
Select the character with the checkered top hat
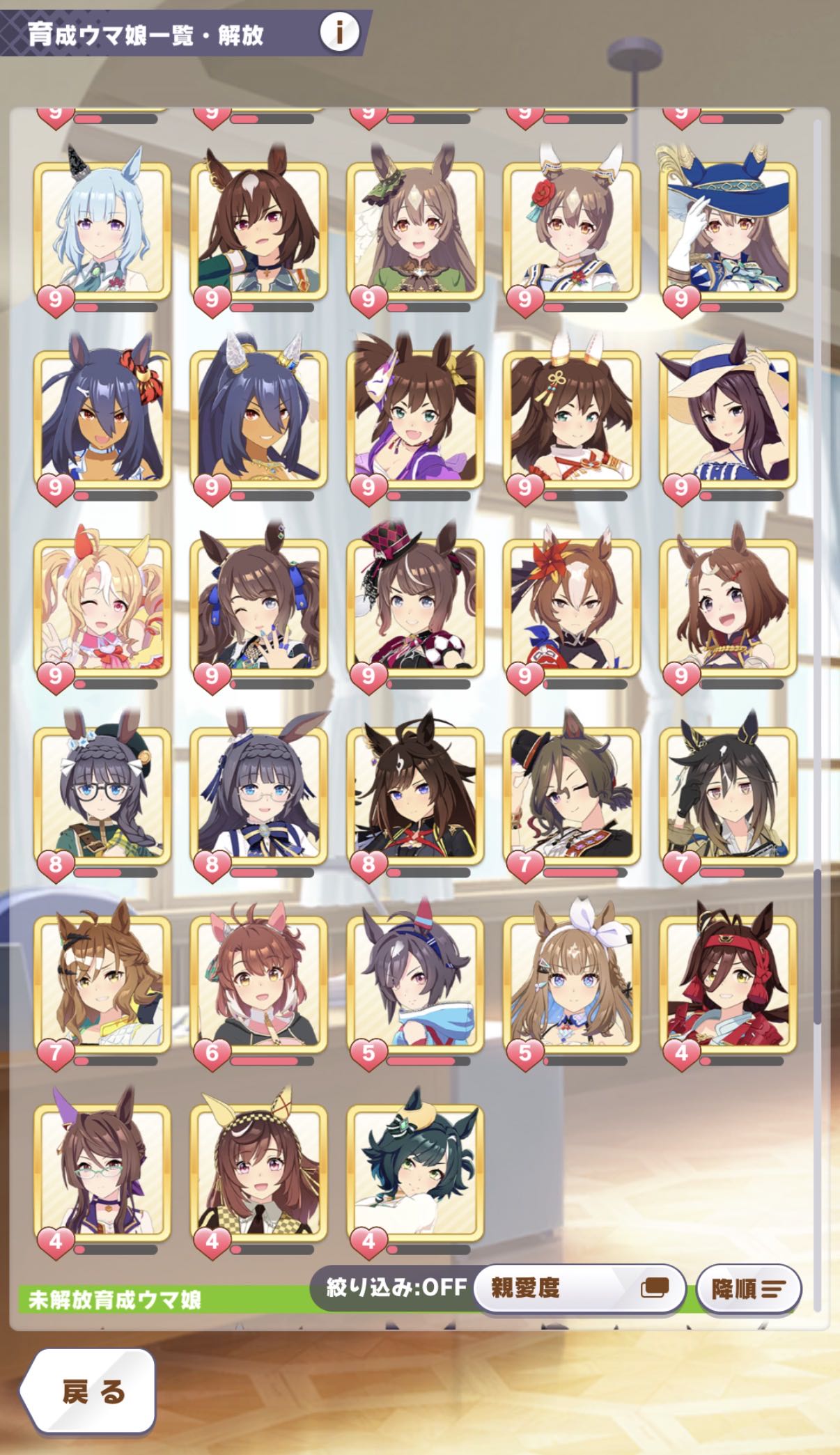point(415,606)
